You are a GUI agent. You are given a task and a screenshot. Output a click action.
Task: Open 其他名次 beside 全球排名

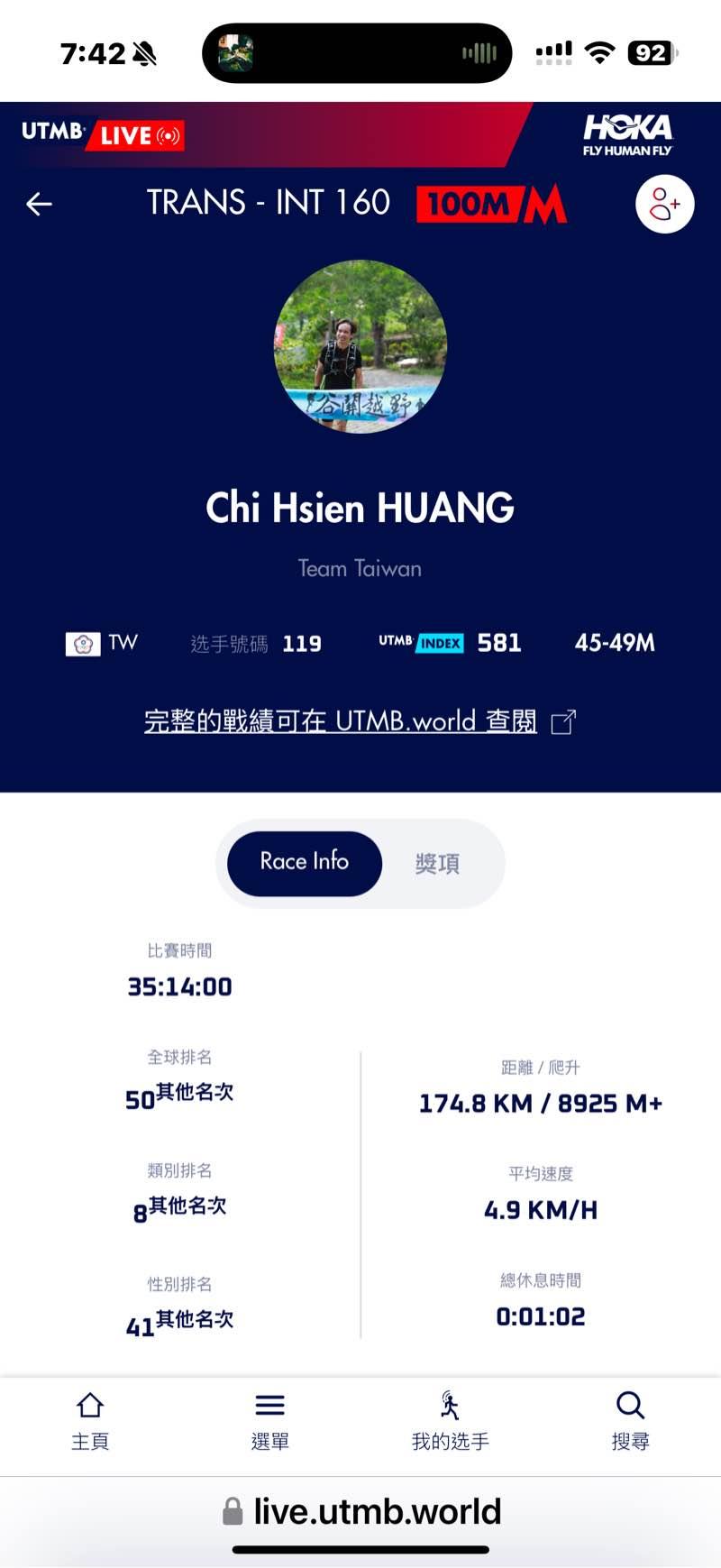pyautogui.click(x=195, y=1092)
